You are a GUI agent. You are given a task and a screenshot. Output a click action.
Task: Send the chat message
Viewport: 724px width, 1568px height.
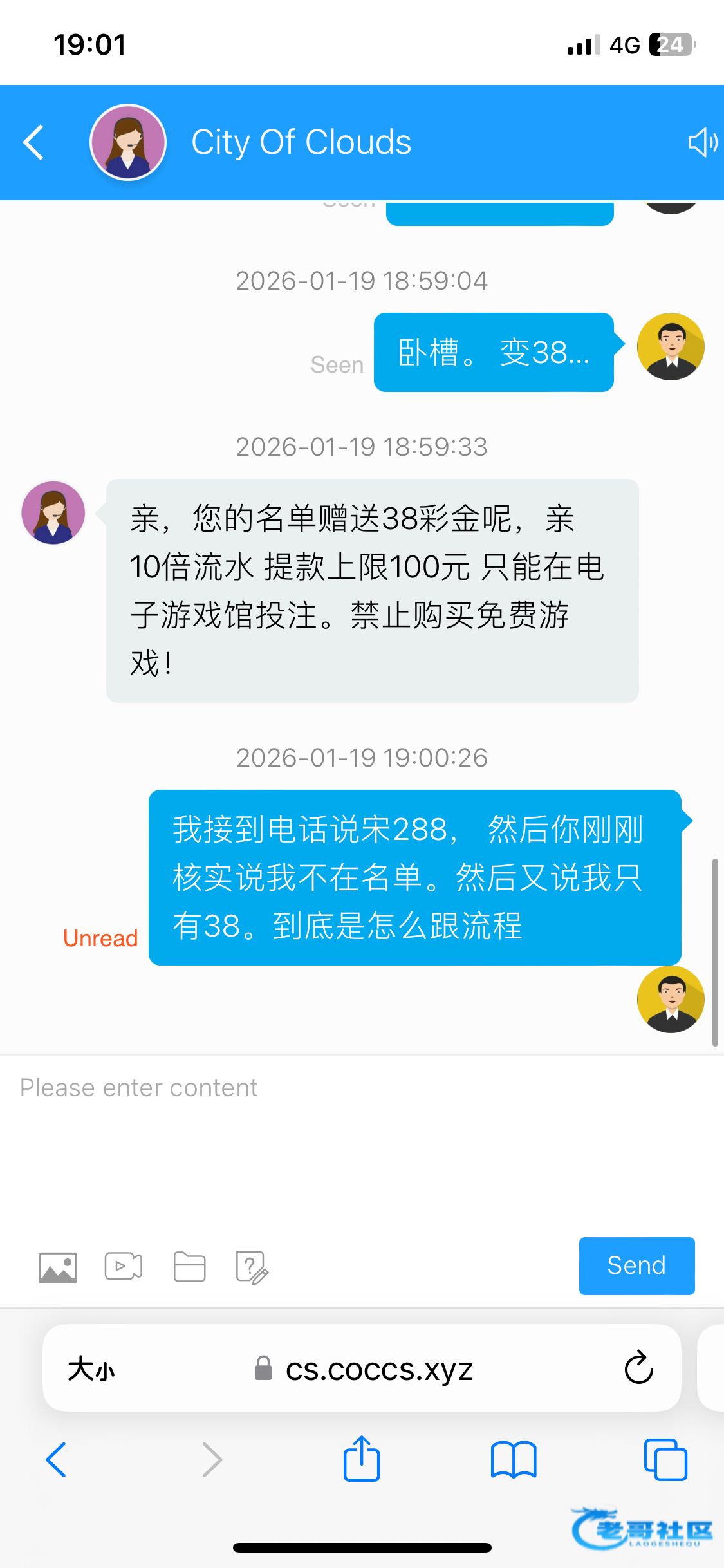[636, 1265]
